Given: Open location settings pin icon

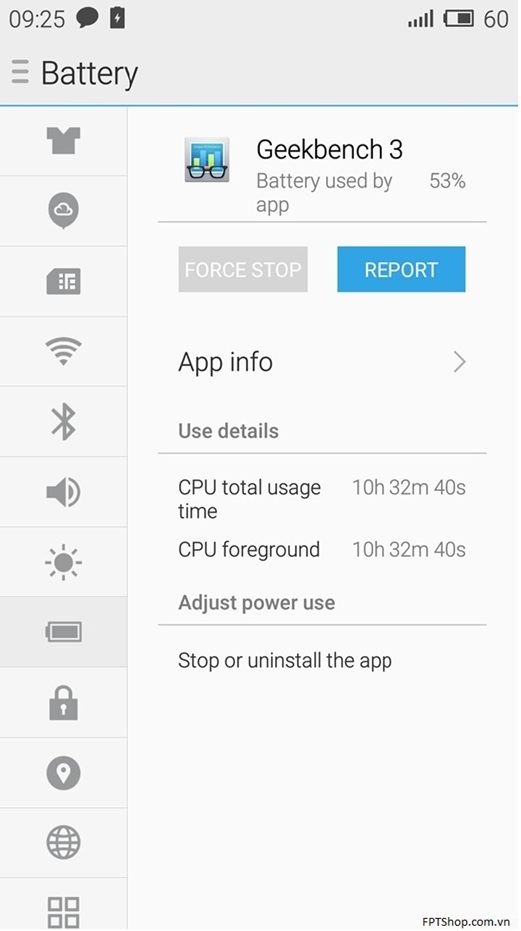Looking at the screenshot, I should pyautogui.click(x=63, y=772).
